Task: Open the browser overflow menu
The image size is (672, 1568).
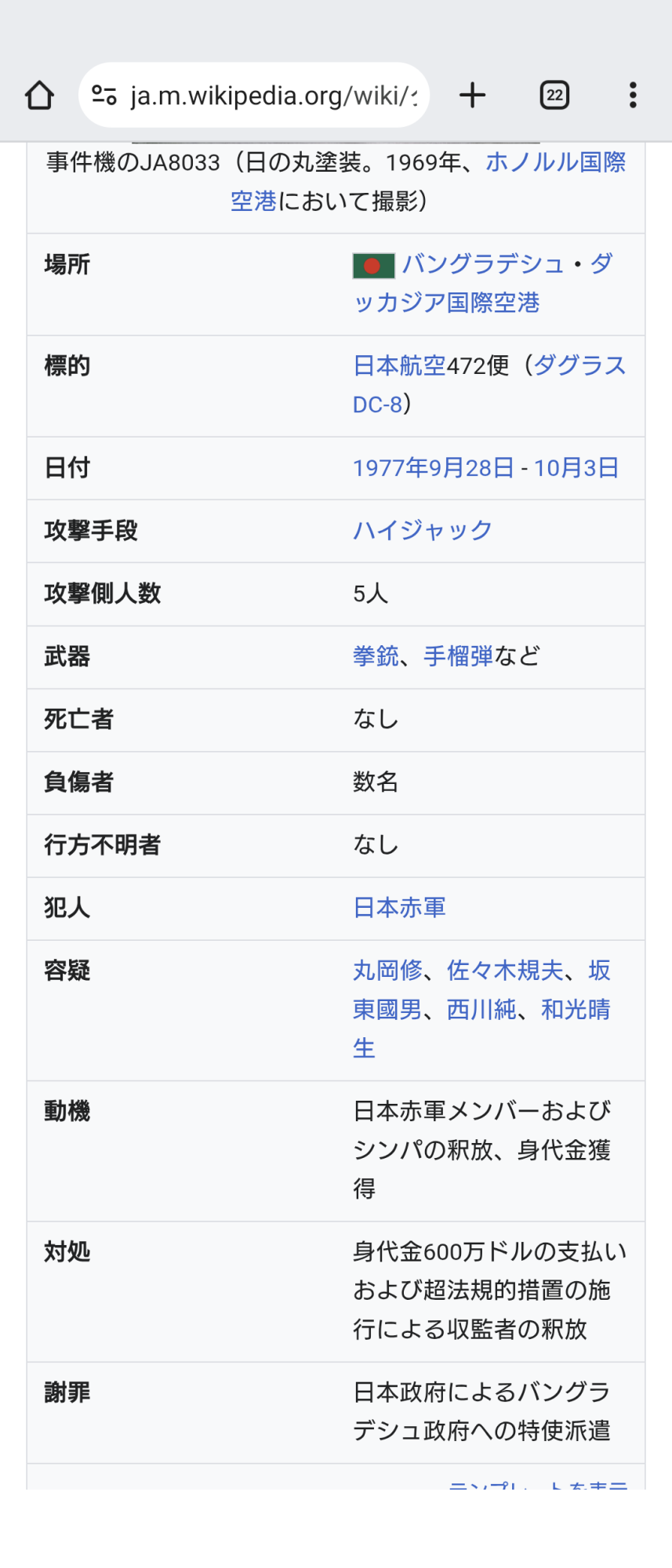Action: (633, 96)
